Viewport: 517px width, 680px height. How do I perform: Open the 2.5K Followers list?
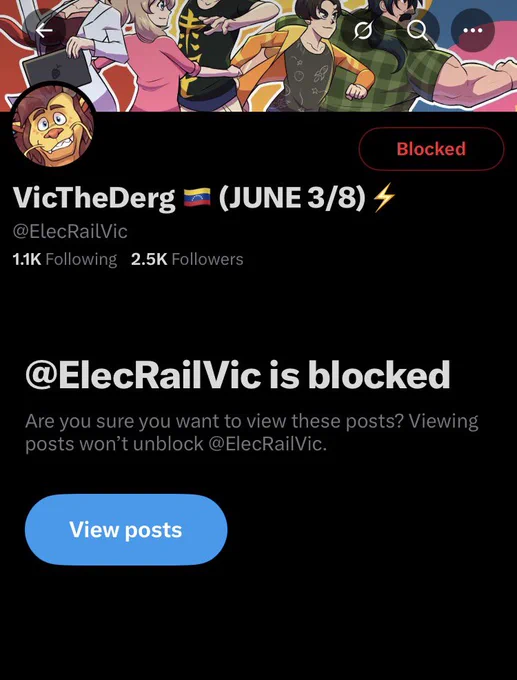pos(187,259)
